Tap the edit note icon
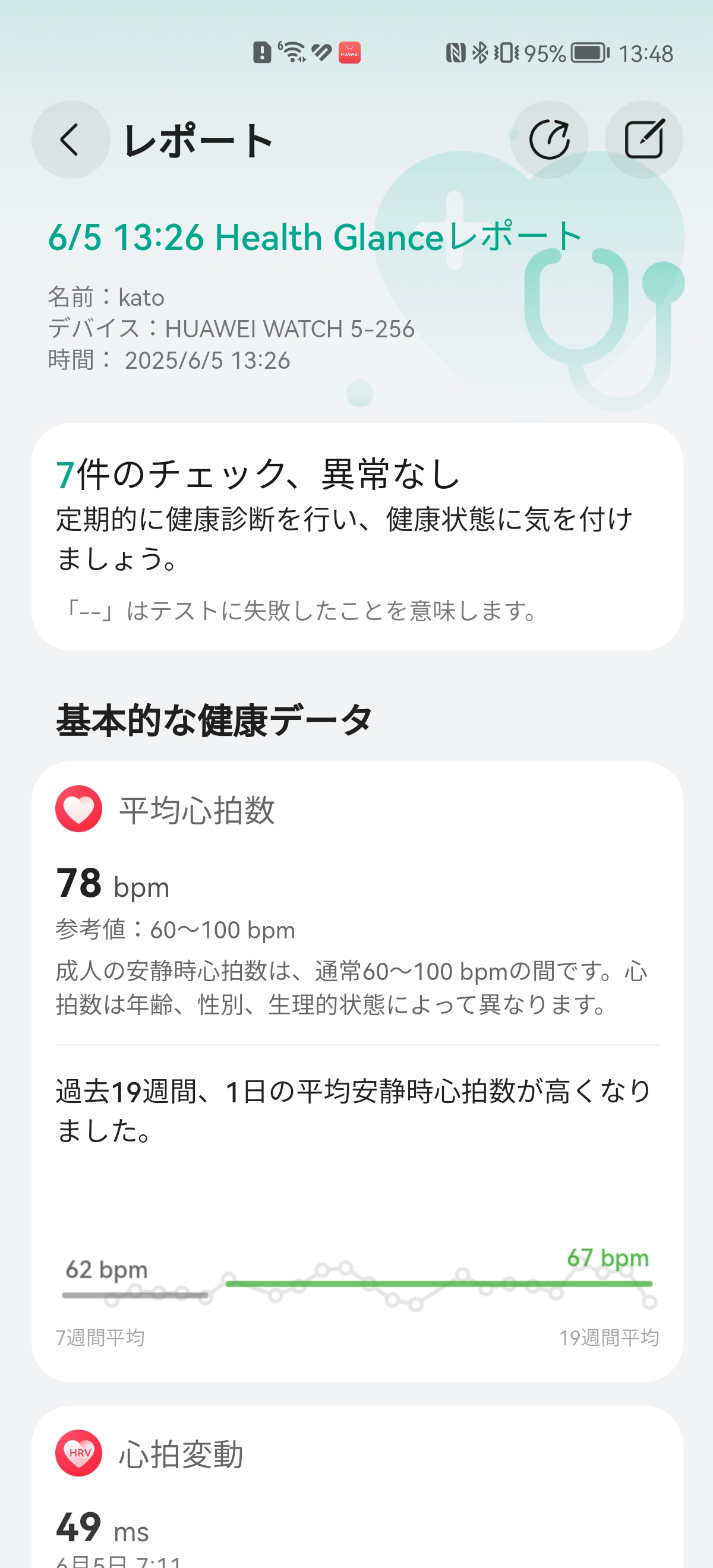Screen dimensions: 713x1568 643,140
